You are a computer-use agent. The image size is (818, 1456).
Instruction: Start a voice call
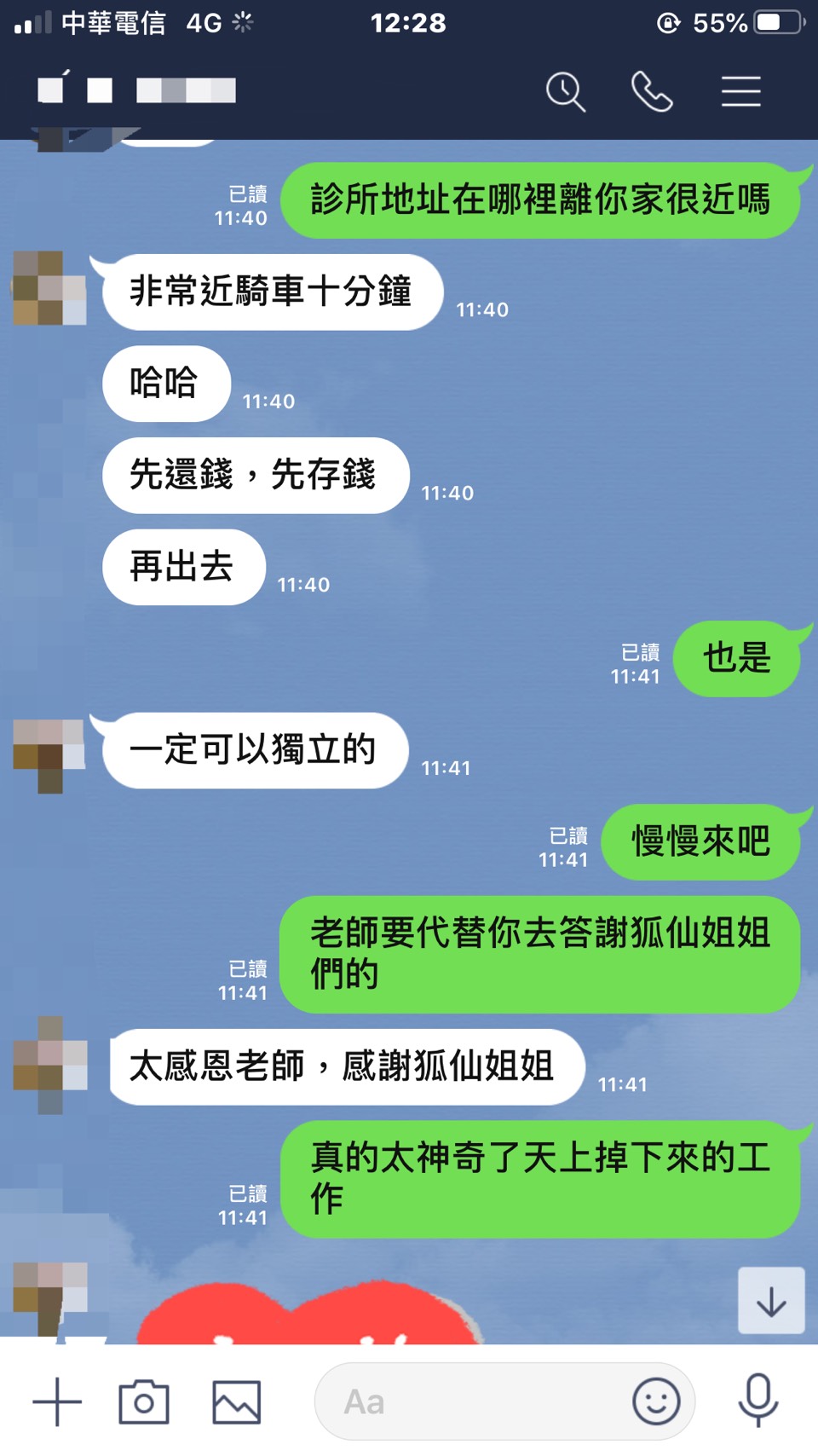pos(652,91)
